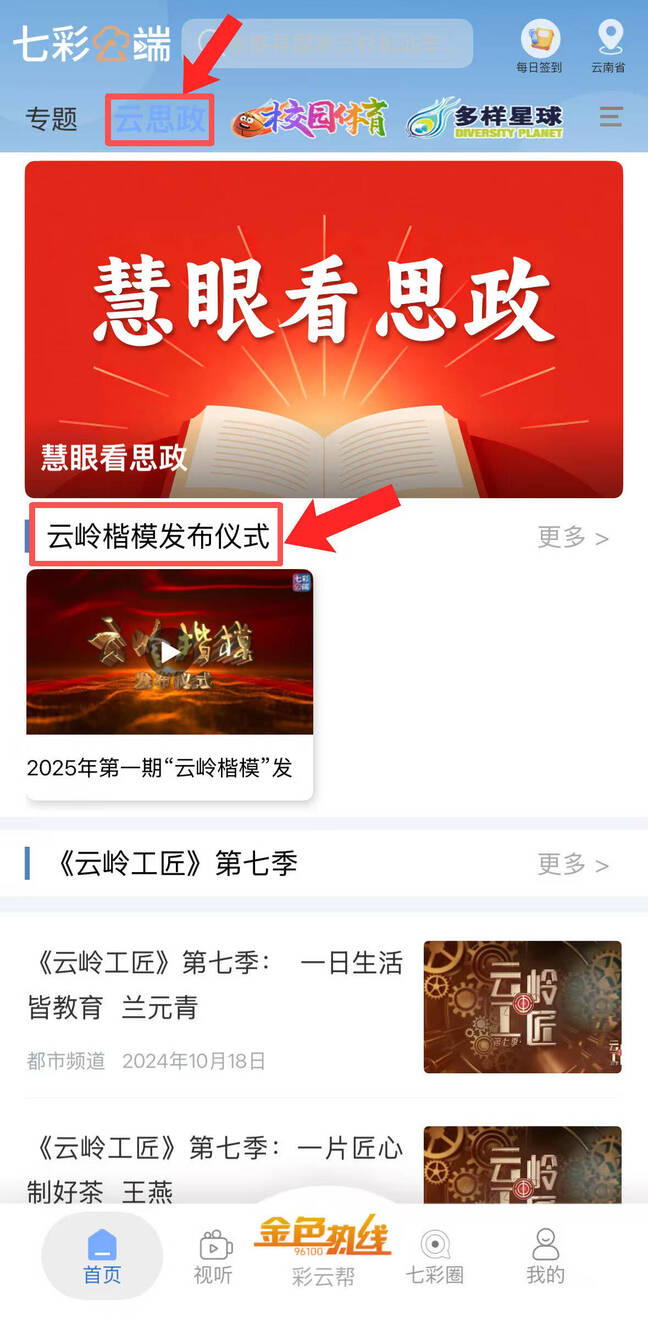Open the 慧眼看思政 banner
Screen dimensions: 648x1340
coord(324,330)
